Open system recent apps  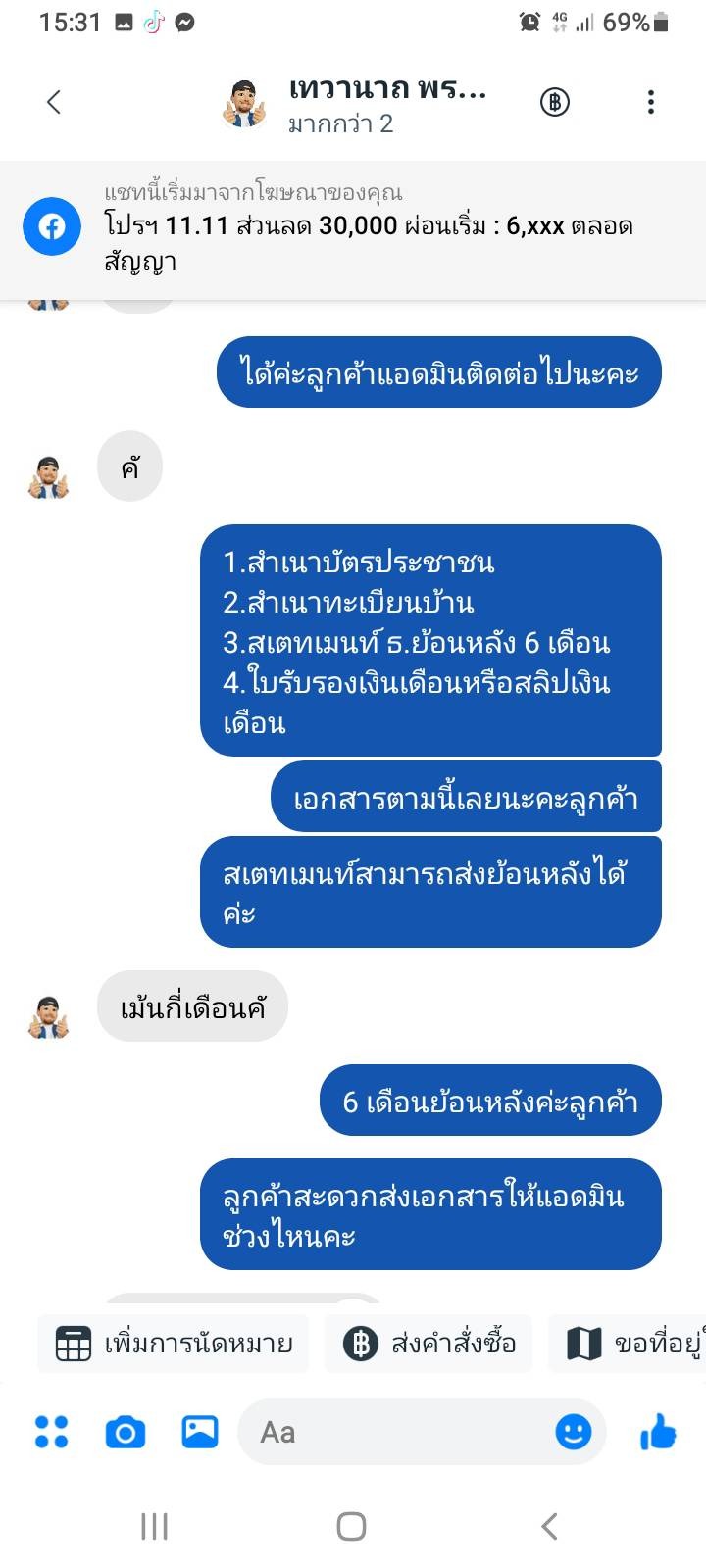click(154, 1526)
